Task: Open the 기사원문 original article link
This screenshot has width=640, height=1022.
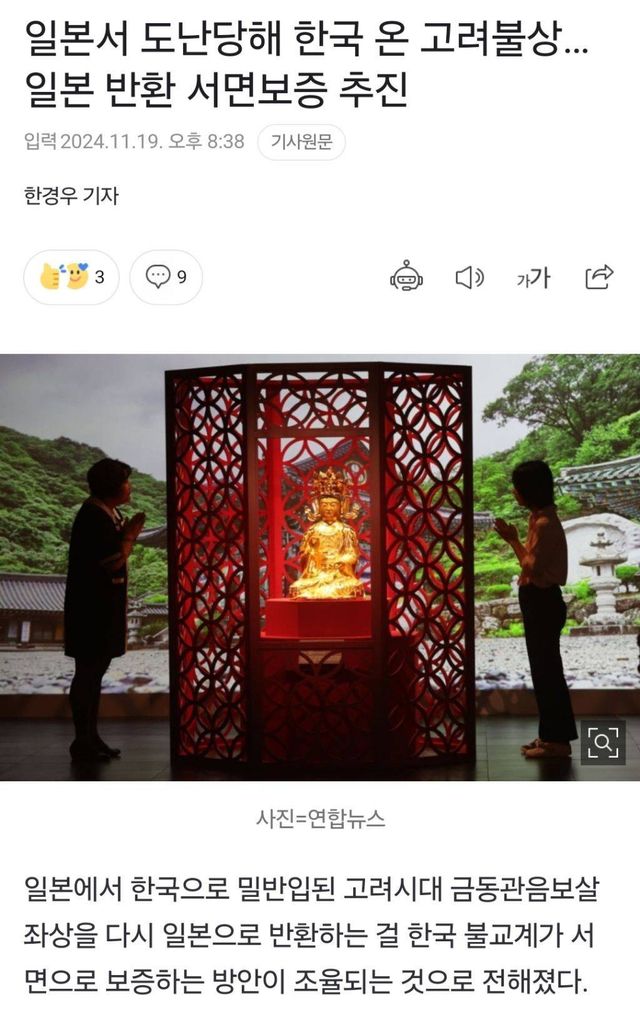Action: click(301, 142)
